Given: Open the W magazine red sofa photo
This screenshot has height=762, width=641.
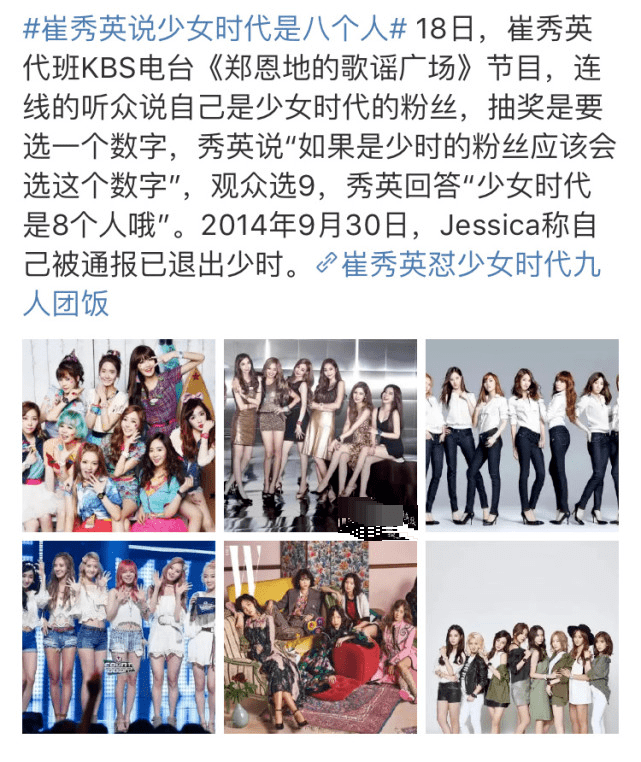Looking at the screenshot, I should point(320,637).
